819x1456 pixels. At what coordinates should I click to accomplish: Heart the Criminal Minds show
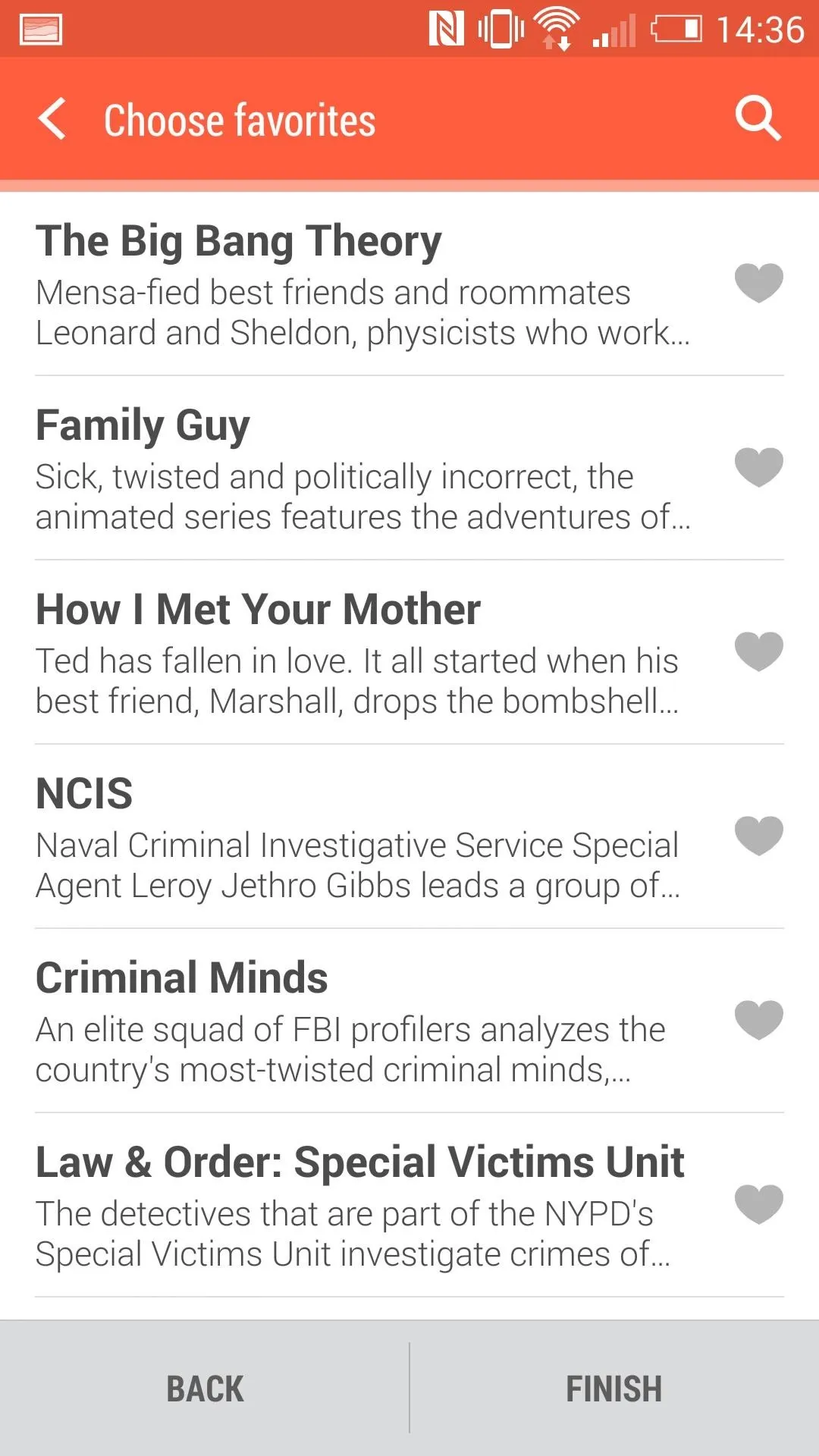click(x=758, y=1020)
